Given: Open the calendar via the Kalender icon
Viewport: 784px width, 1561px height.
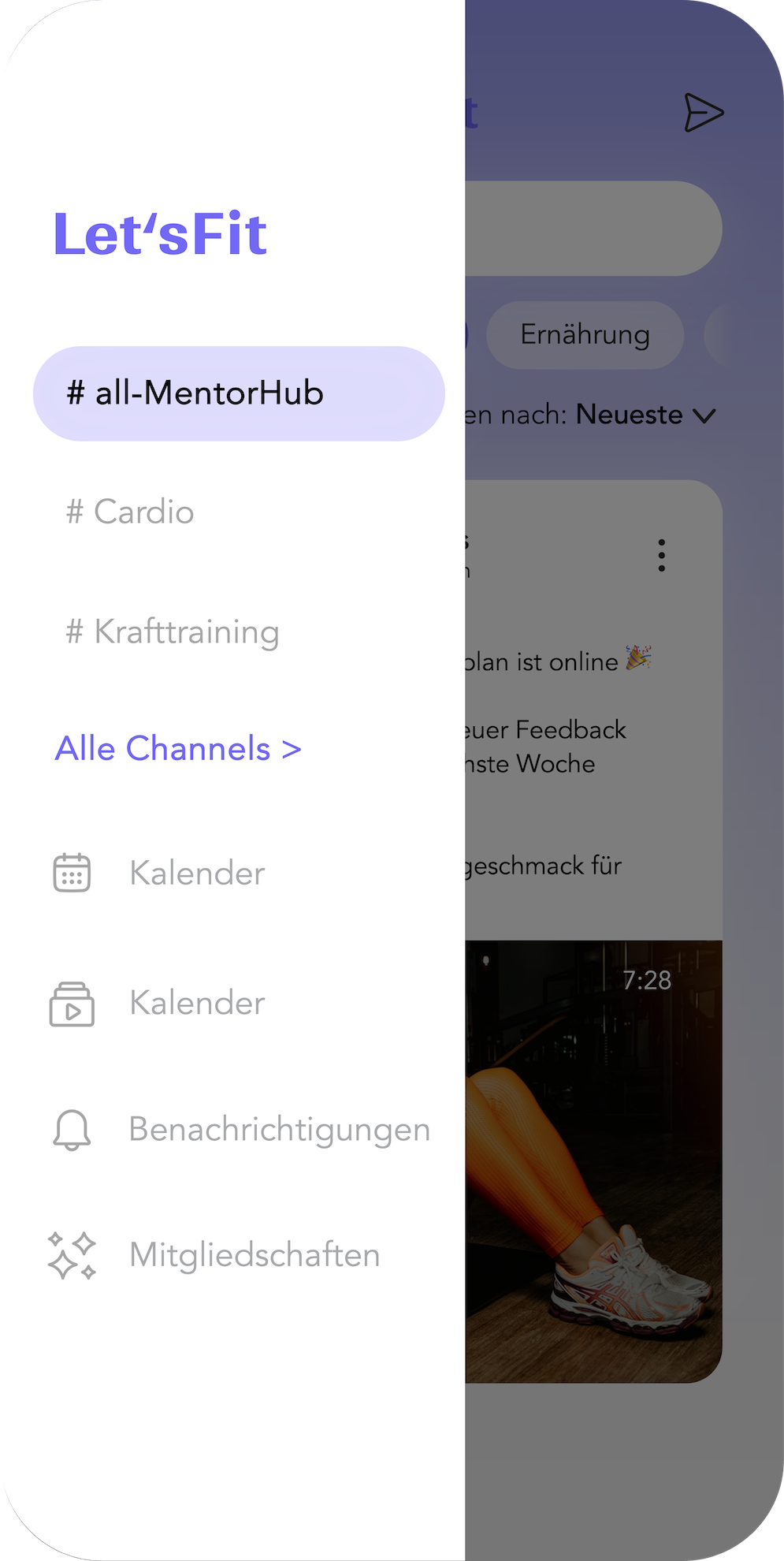Looking at the screenshot, I should [x=72, y=872].
